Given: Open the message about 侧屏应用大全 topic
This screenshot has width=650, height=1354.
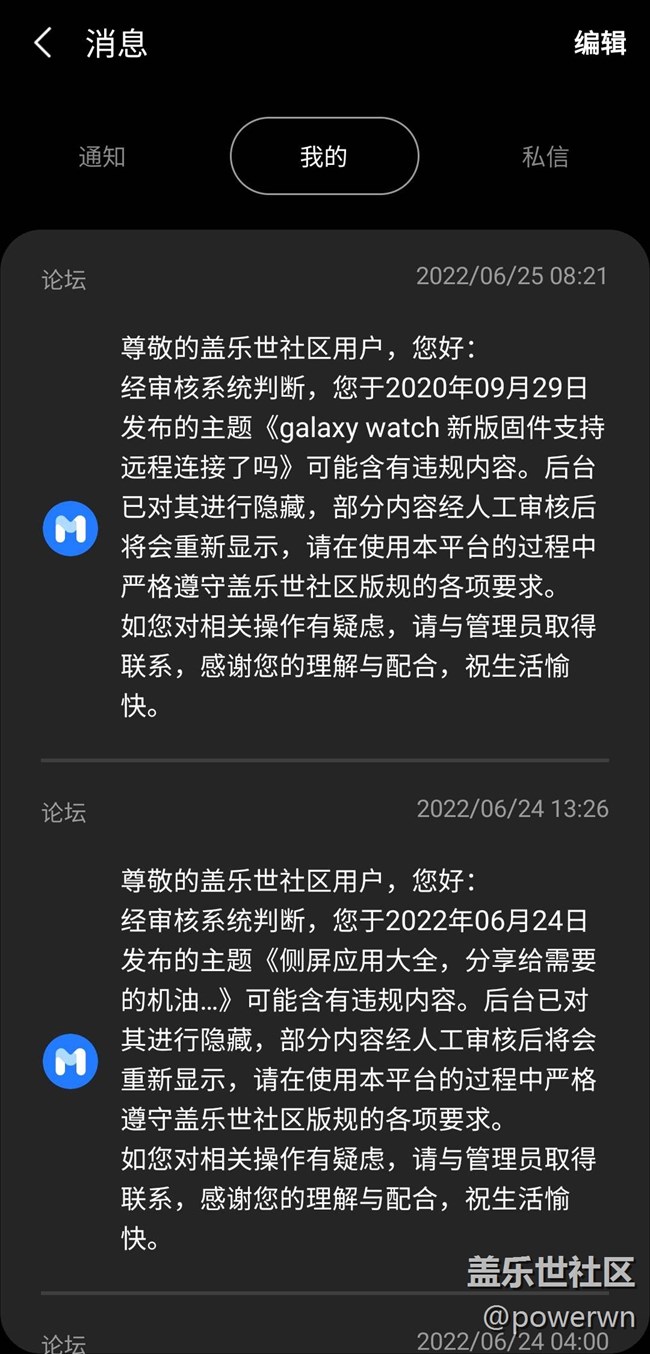Looking at the screenshot, I should (x=325, y=1026).
